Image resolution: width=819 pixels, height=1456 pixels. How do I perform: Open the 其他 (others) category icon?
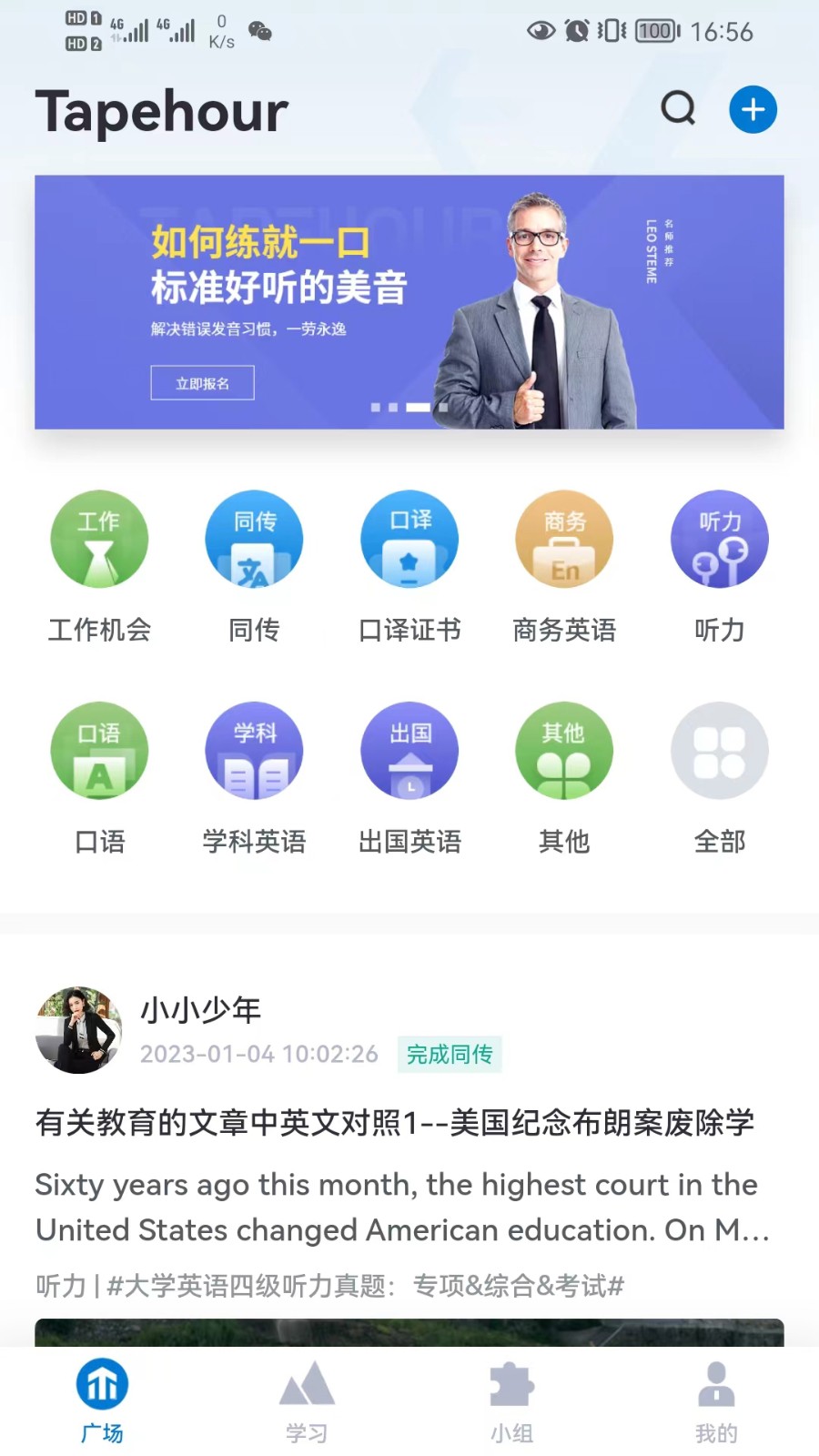[564, 751]
